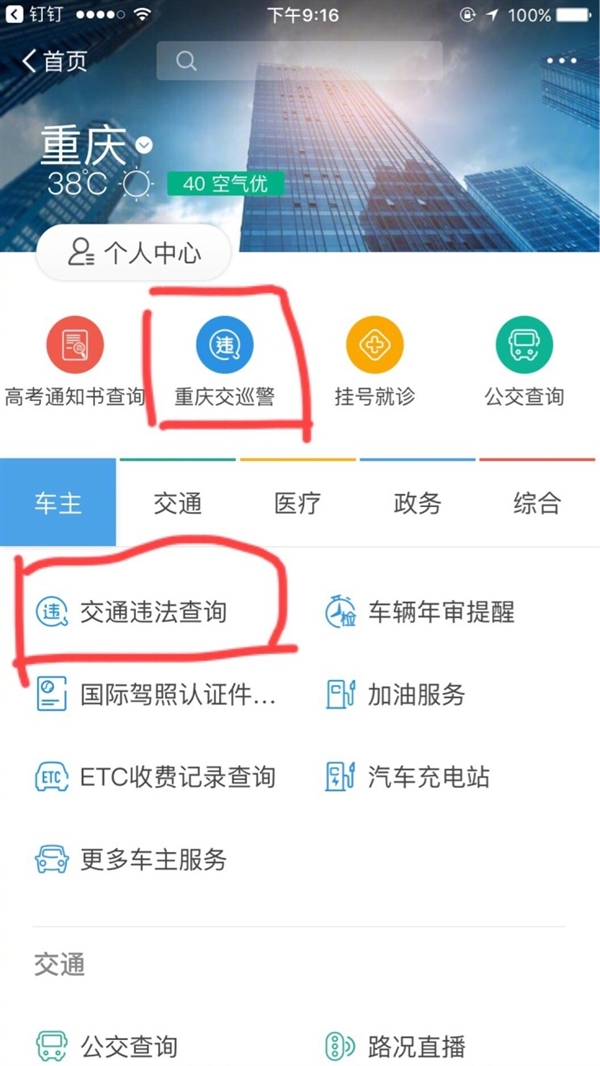Open 个人中心
This screenshot has width=600, height=1066.
click(134, 253)
